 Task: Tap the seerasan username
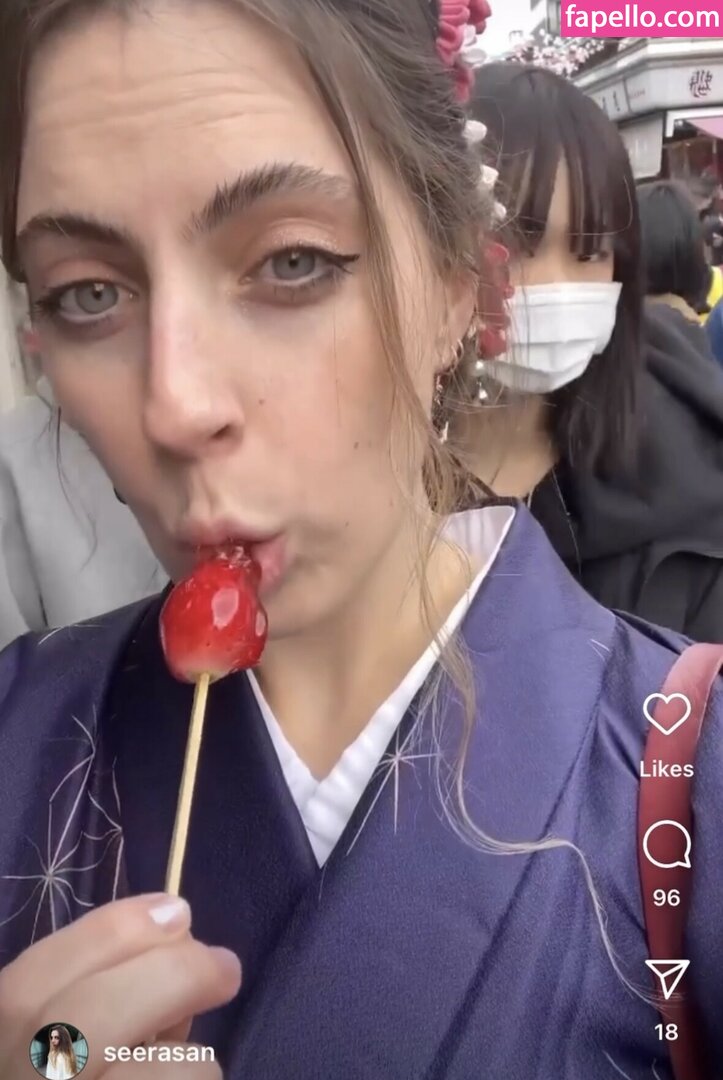tap(159, 1053)
